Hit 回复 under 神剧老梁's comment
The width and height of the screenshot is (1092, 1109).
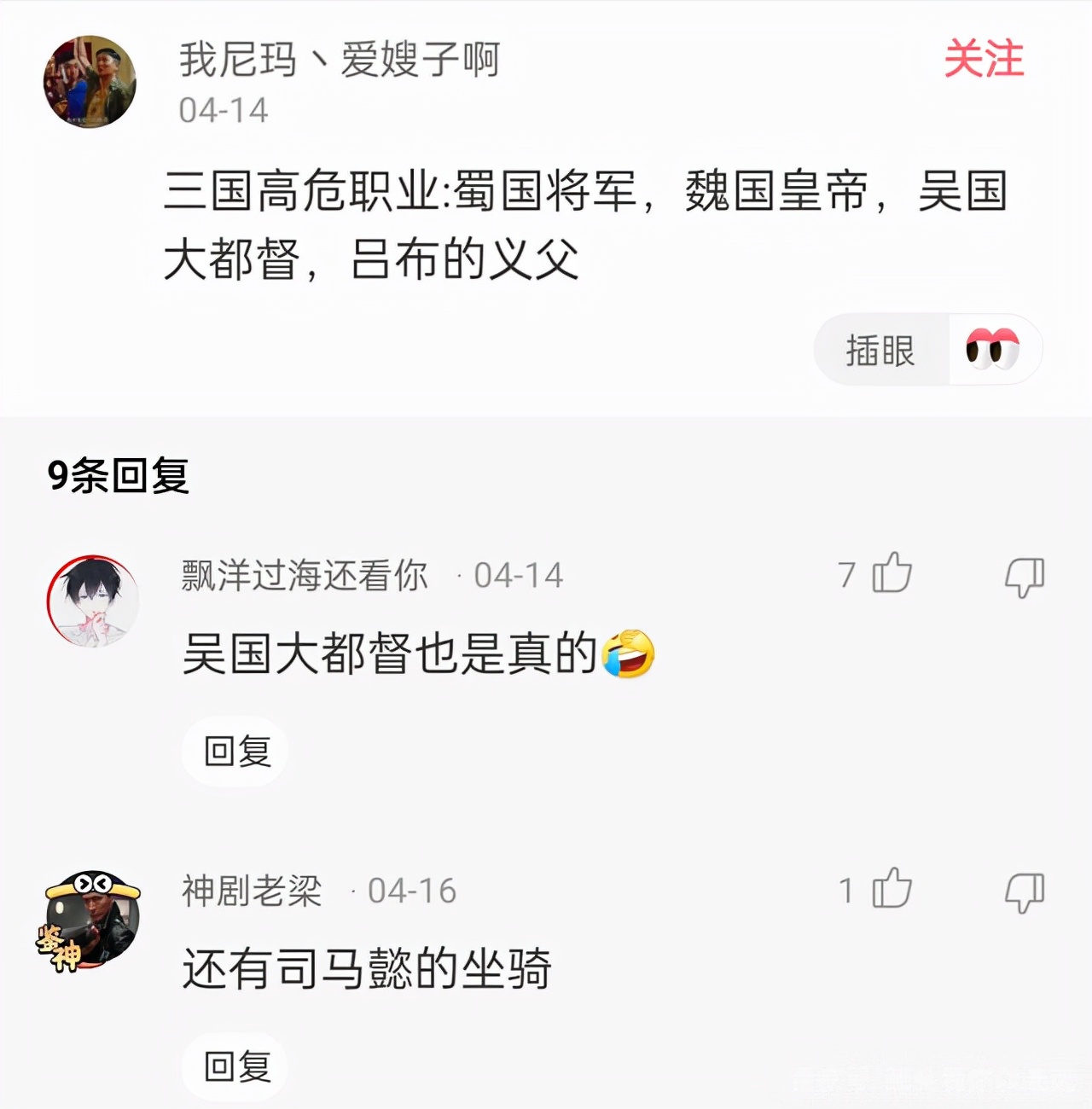[x=236, y=1066]
